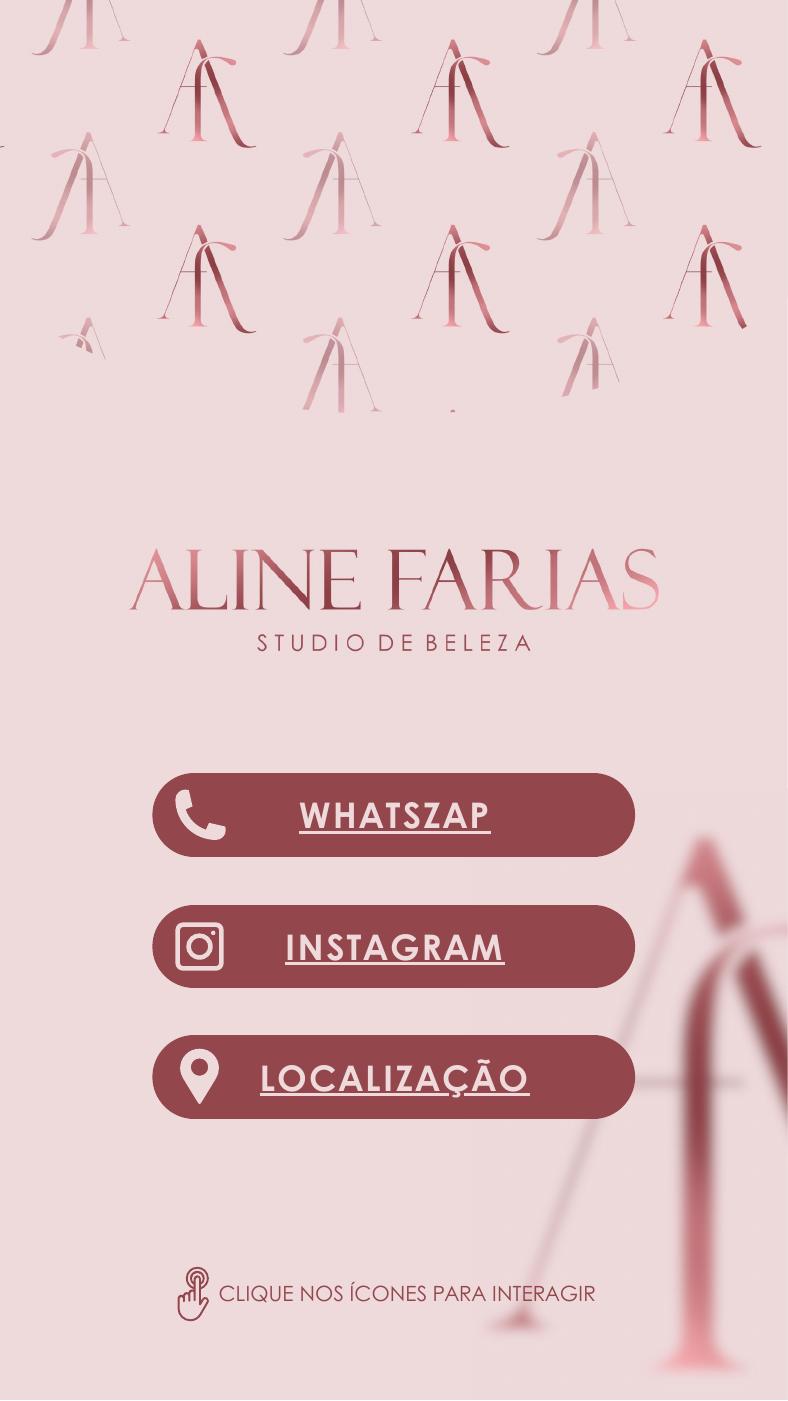
Task: Click the Instagram pill-shaped button
Action: (392, 946)
